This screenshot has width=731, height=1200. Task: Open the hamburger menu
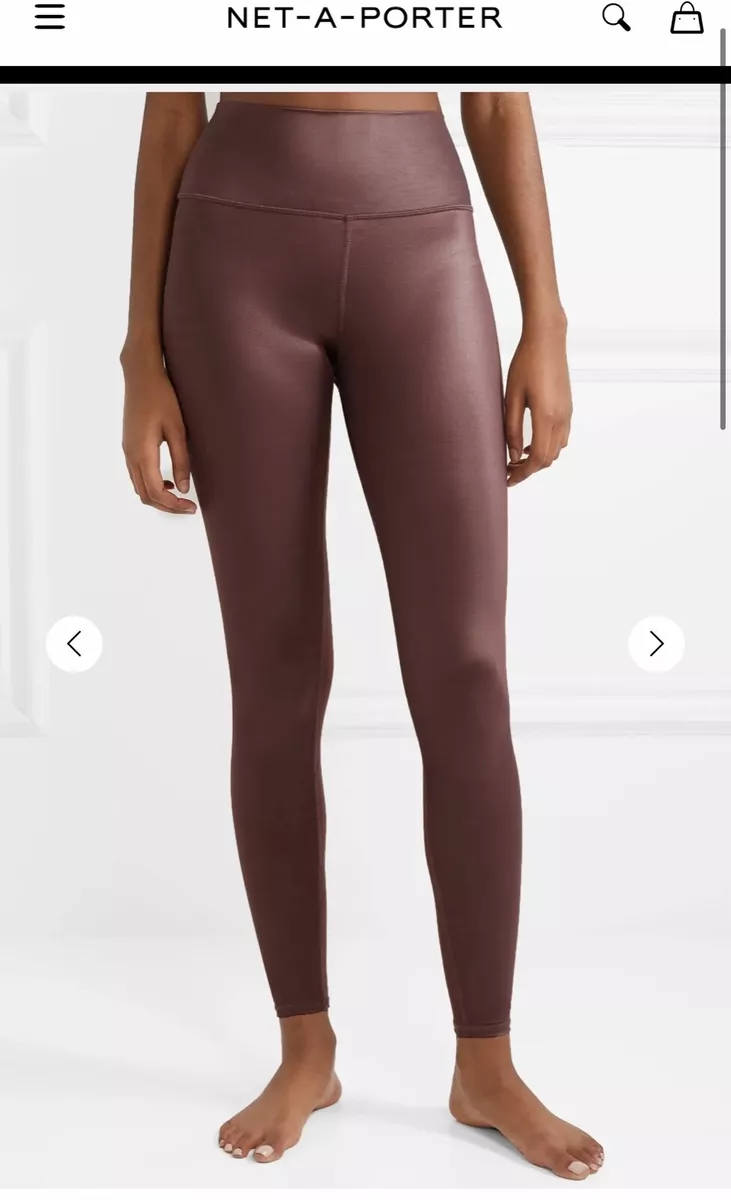click(50, 17)
